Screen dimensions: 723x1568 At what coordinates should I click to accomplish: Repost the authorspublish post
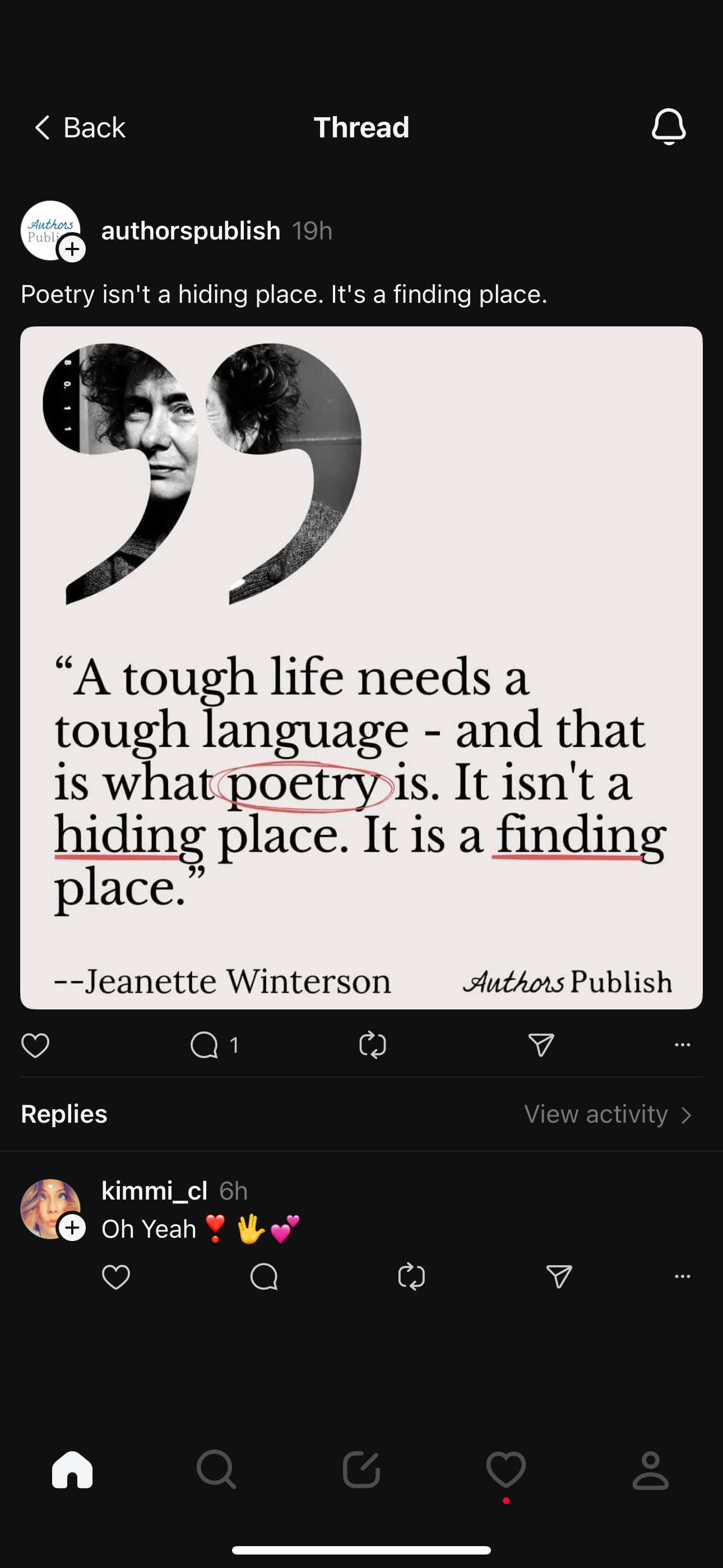[373, 1045]
